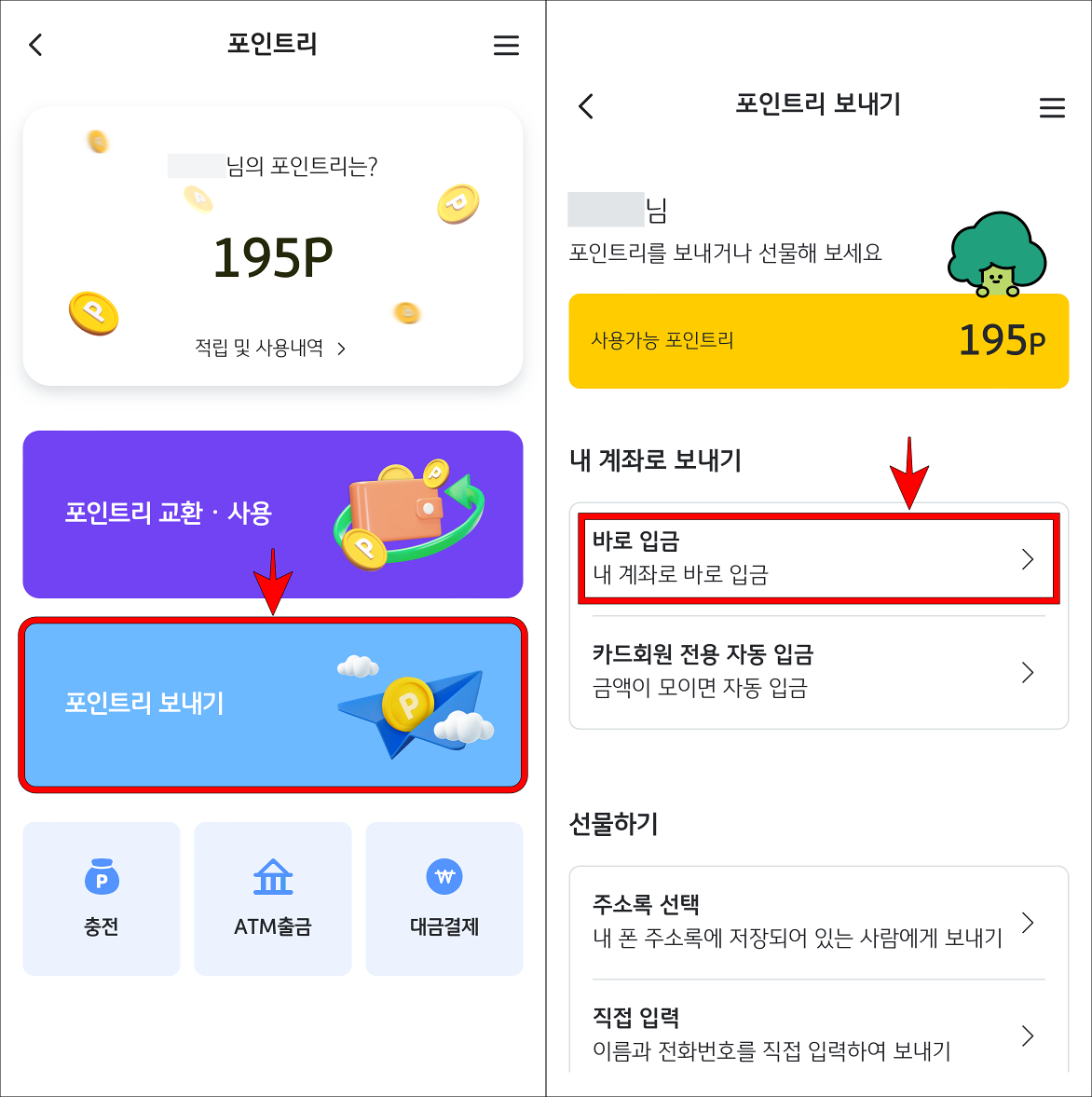This screenshot has height=1097, width=1092.
Task: Click the 195P points balance display
Action: (x=273, y=253)
